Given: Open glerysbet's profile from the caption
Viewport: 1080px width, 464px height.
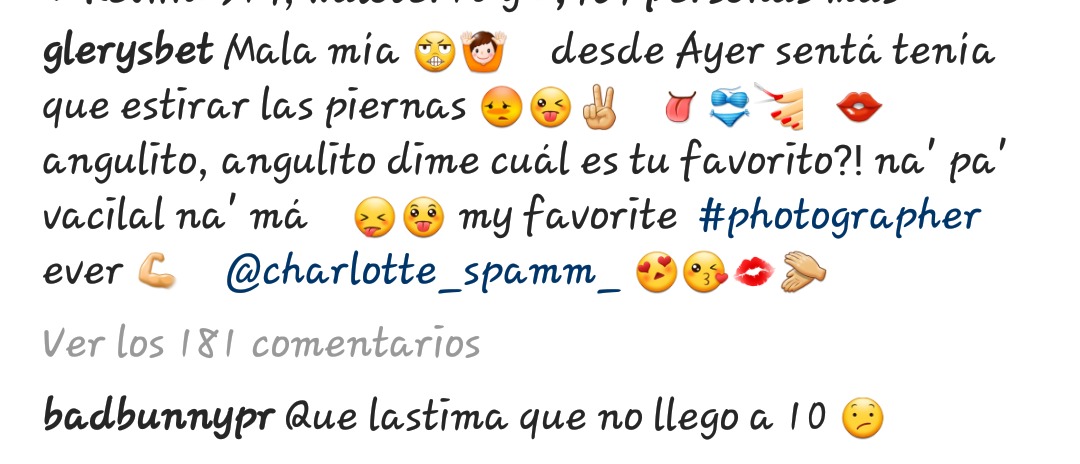Looking at the screenshot, I should pyautogui.click(x=128, y=52).
